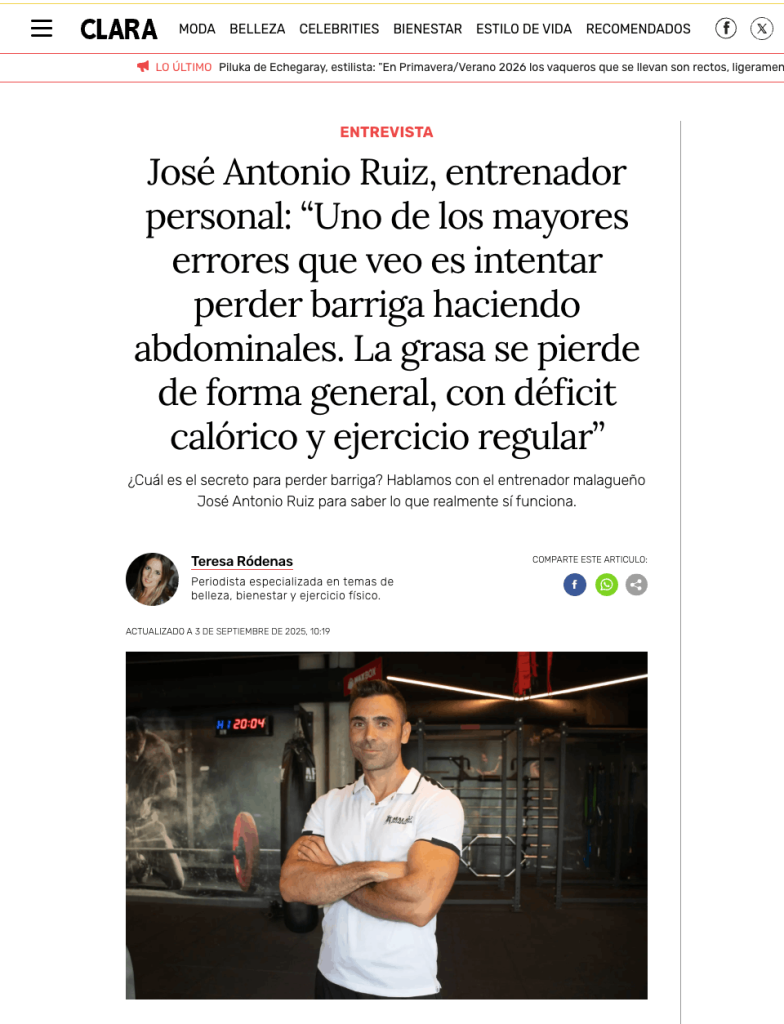View author Teresa Ródenas's profile
784x1024 pixels.
coord(242,561)
